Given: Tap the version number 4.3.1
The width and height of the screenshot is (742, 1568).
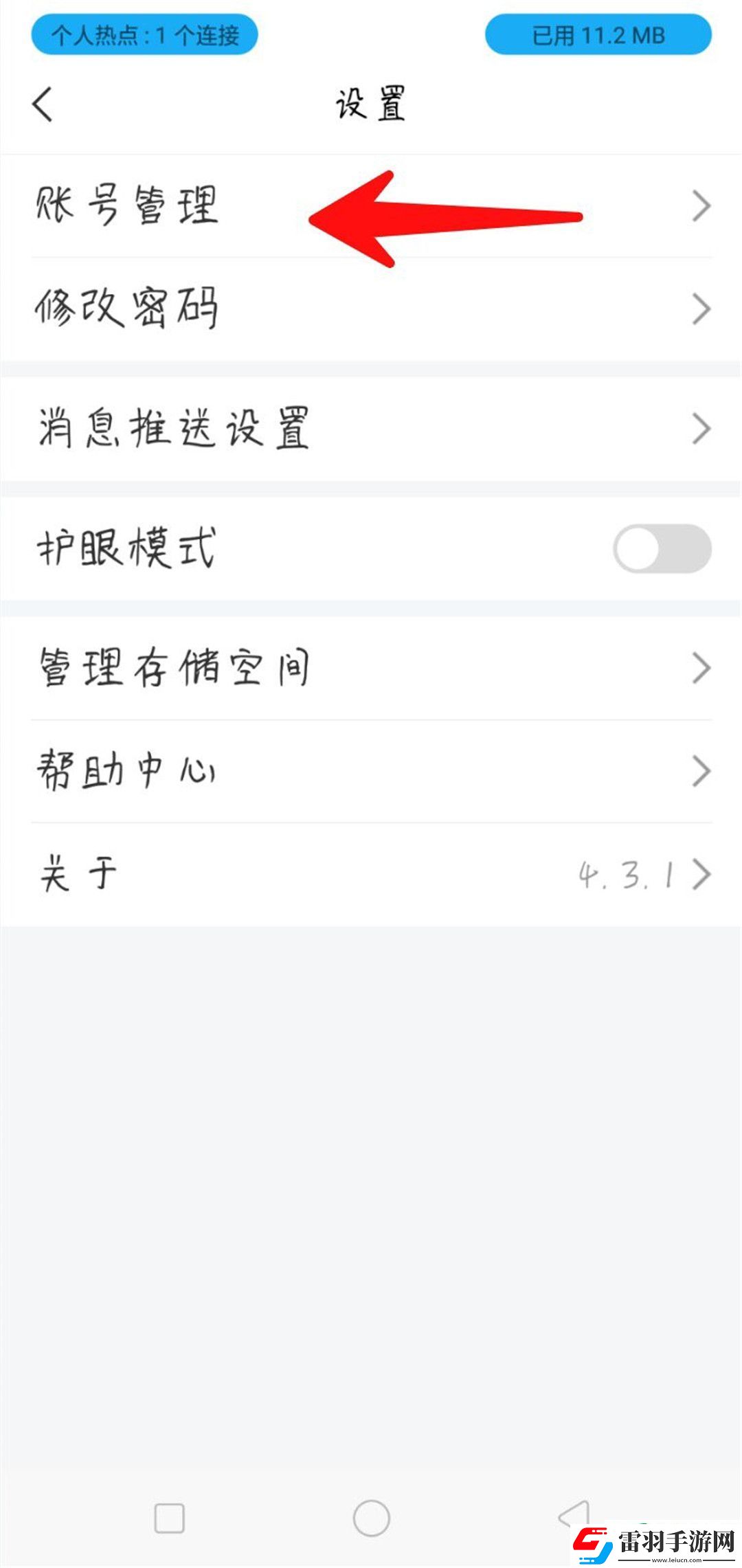Looking at the screenshot, I should tap(625, 874).
